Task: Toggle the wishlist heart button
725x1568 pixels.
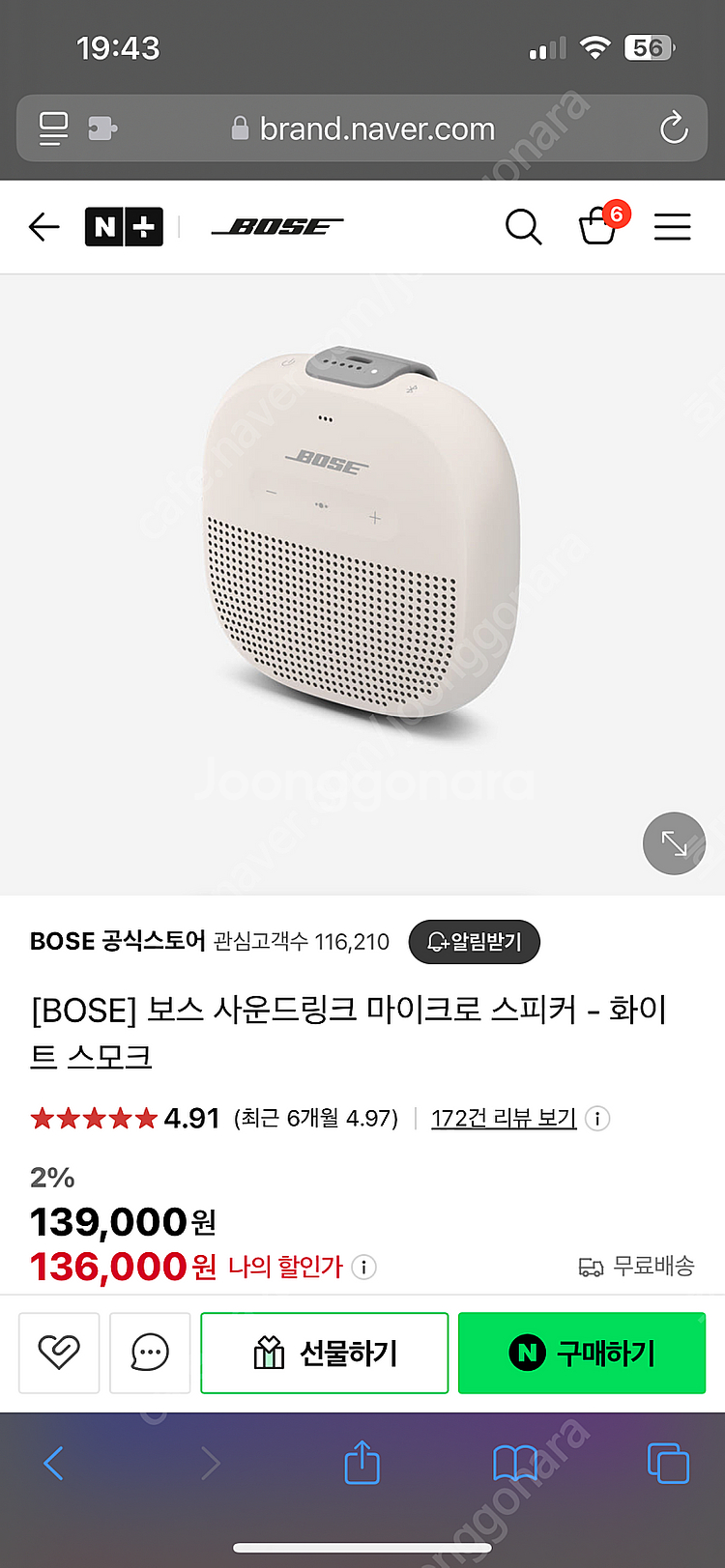Action: [59, 1353]
